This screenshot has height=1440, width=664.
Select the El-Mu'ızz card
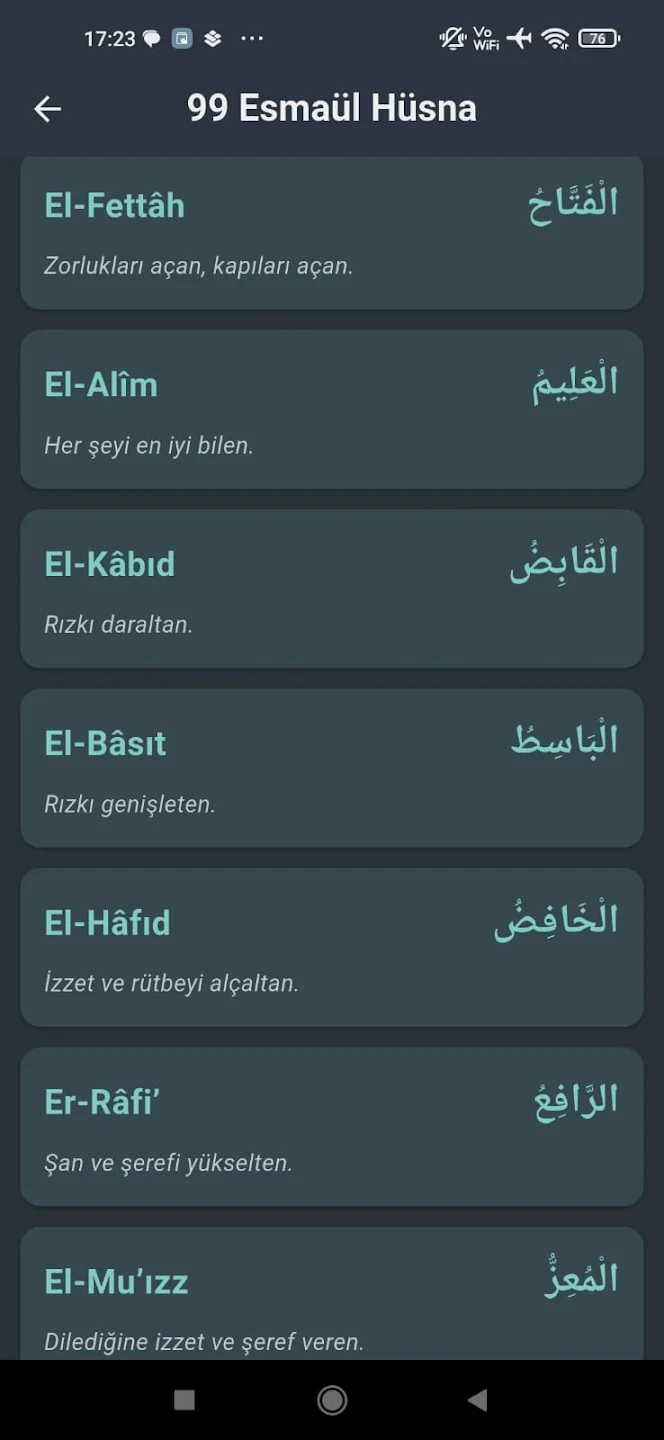pos(331,1295)
